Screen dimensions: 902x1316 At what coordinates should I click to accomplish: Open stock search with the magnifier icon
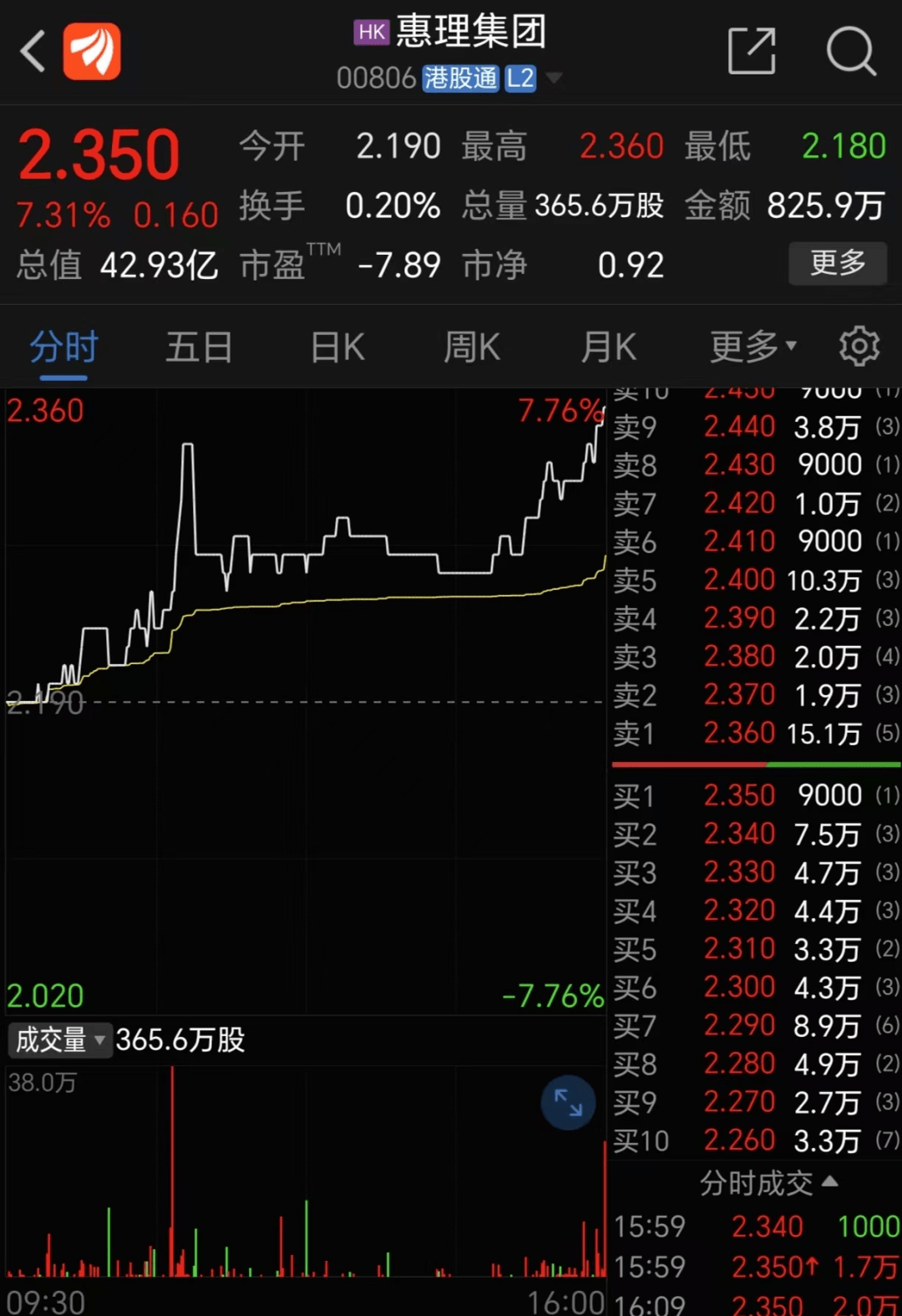coord(850,52)
